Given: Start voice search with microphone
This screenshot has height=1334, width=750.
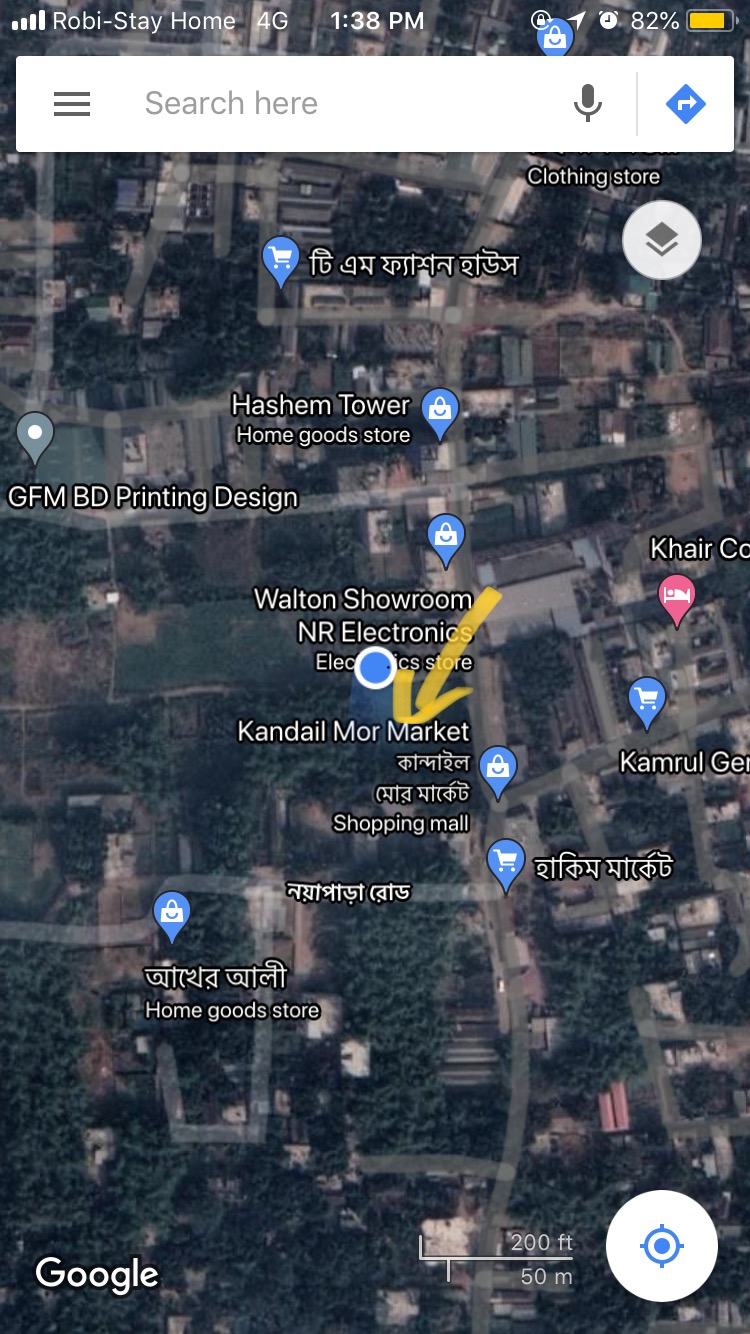Looking at the screenshot, I should pos(588,104).
